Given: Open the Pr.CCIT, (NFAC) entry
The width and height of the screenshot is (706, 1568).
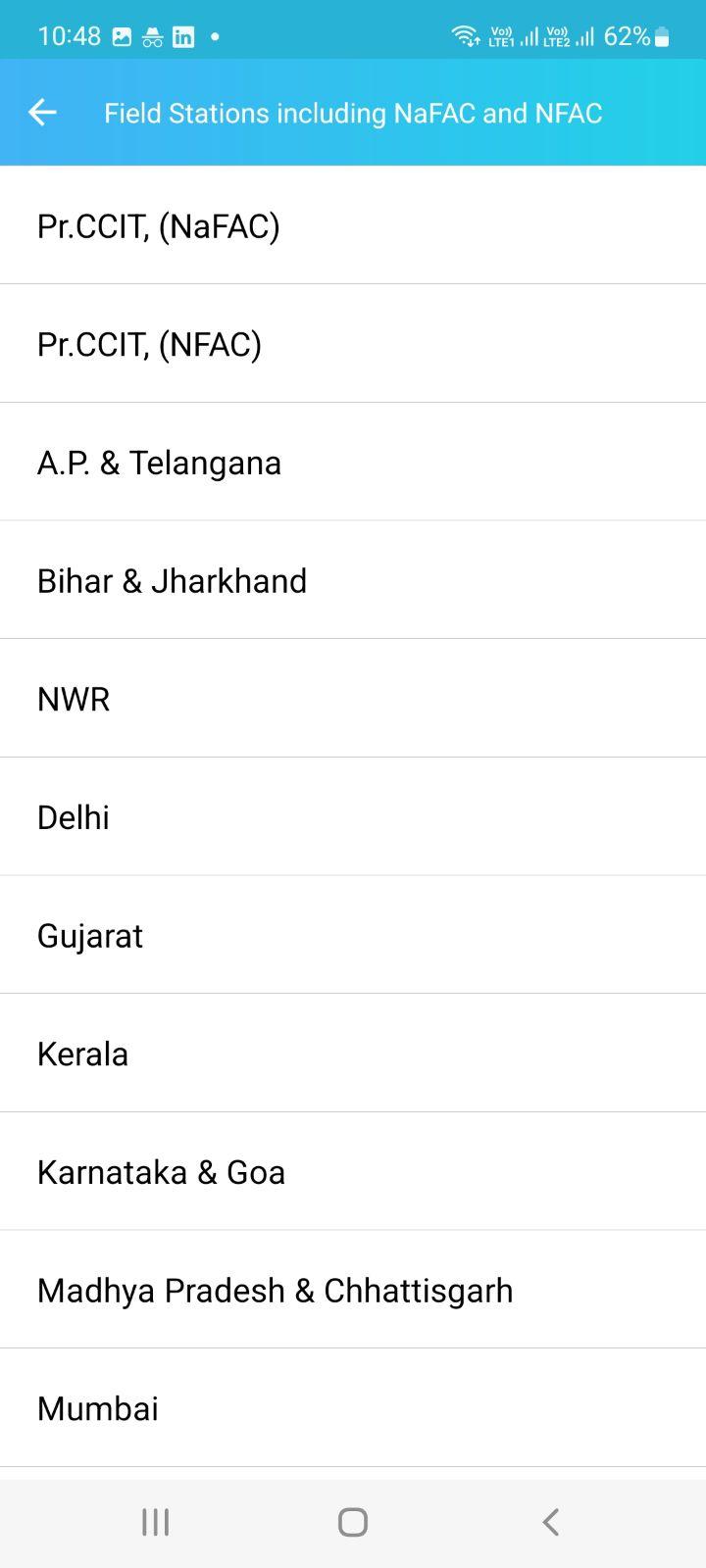Looking at the screenshot, I should pos(353,344).
